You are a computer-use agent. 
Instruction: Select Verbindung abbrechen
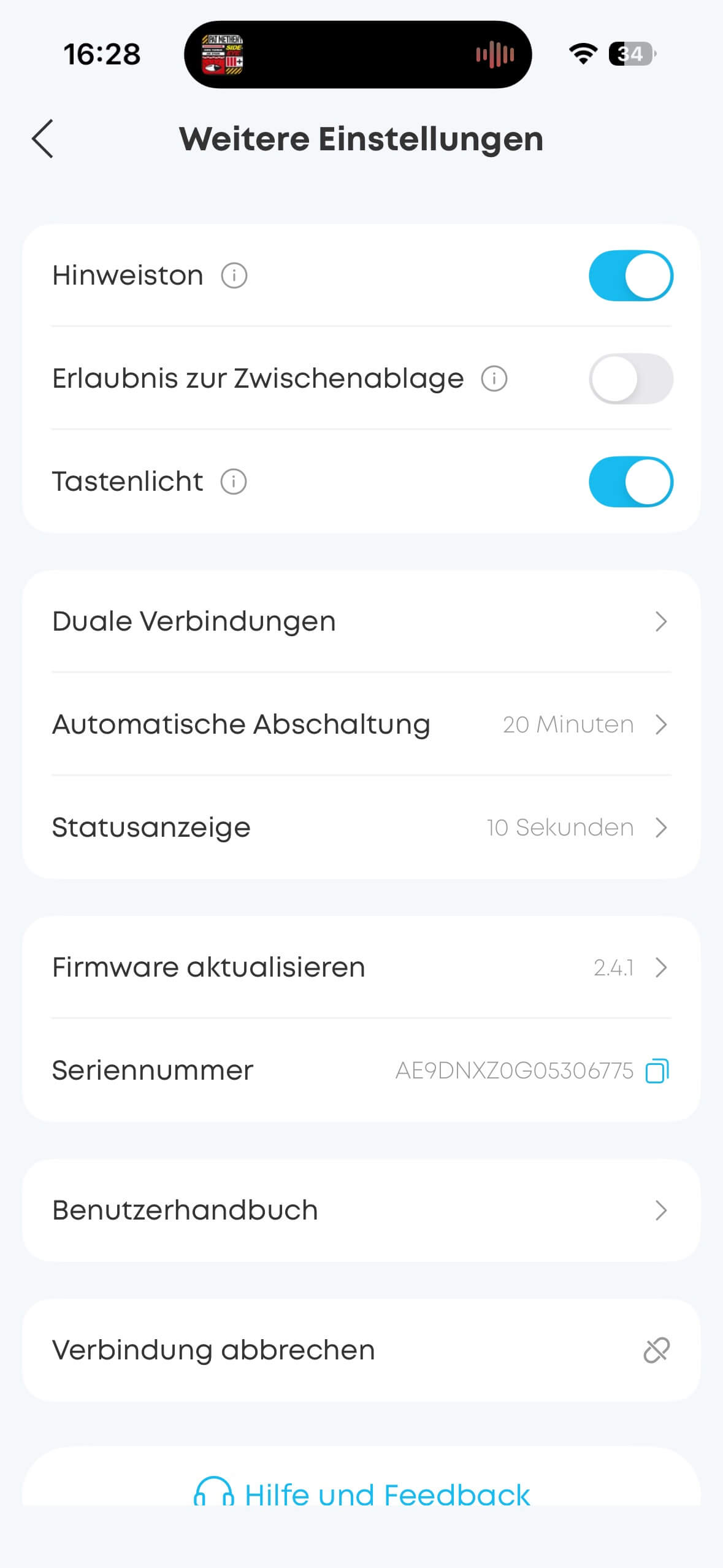[x=361, y=1350]
